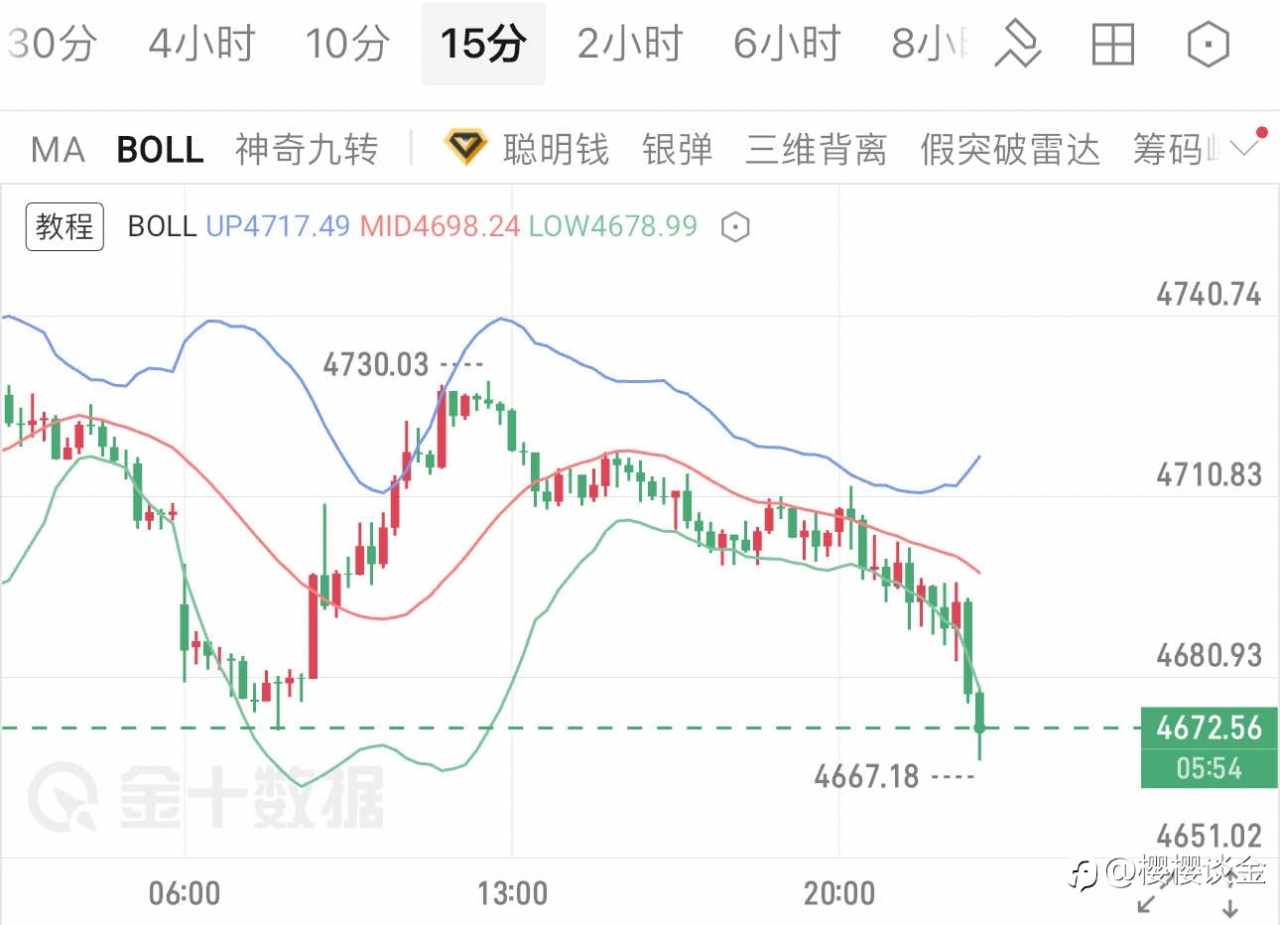The height and width of the screenshot is (925, 1280).
Task: Enable the 神奇九转 indicator
Action: point(307,150)
